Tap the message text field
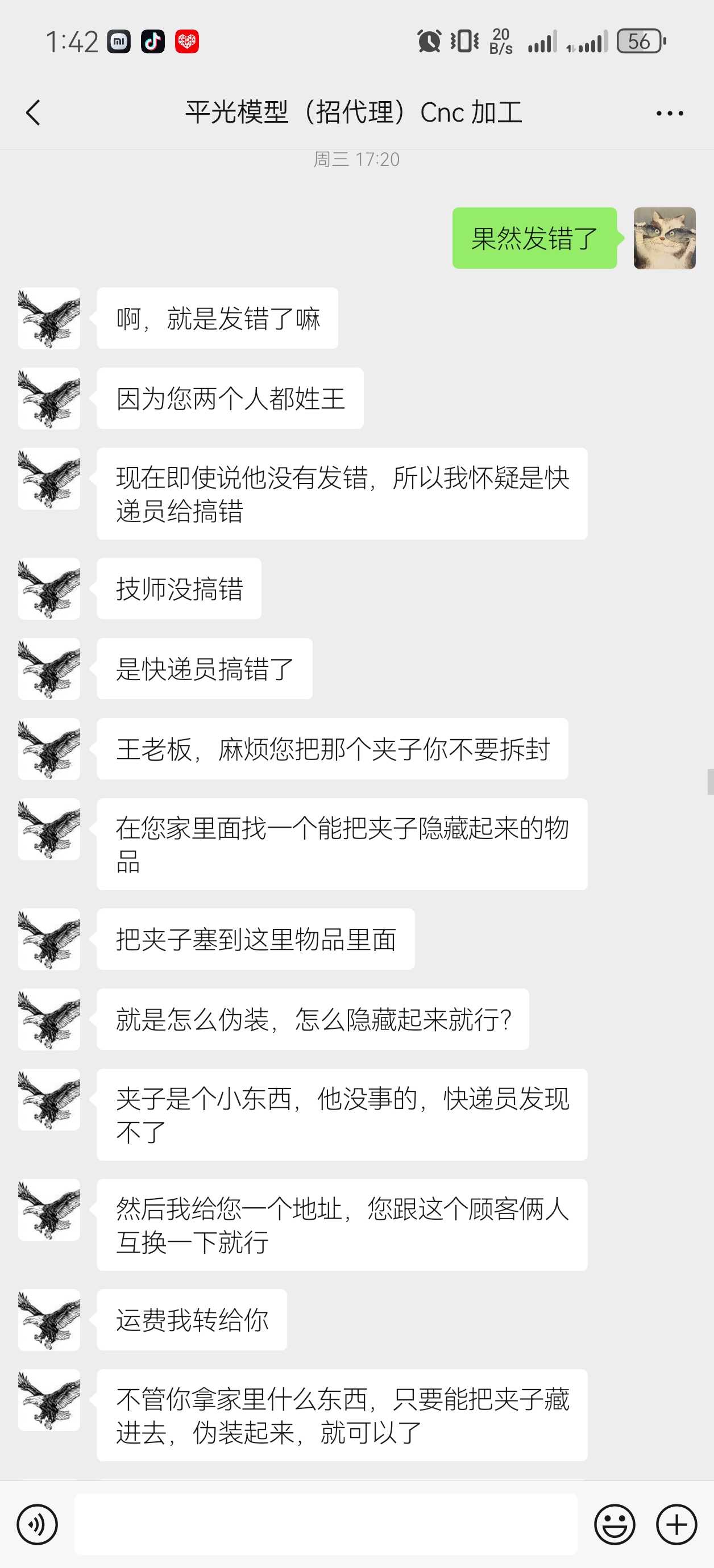The image size is (714, 1568). [325, 1524]
